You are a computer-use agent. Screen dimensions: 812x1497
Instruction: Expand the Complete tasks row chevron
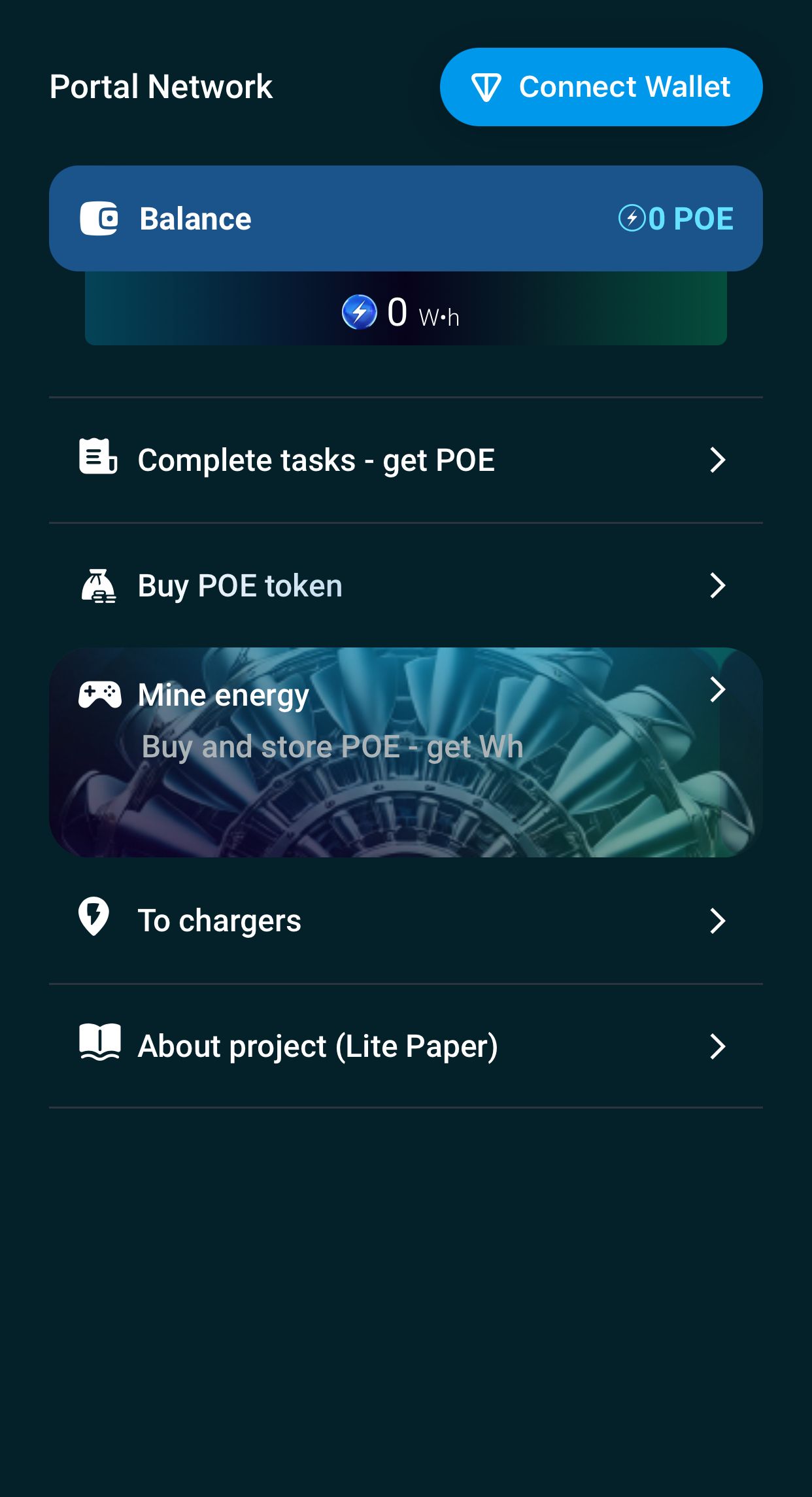point(718,460)
